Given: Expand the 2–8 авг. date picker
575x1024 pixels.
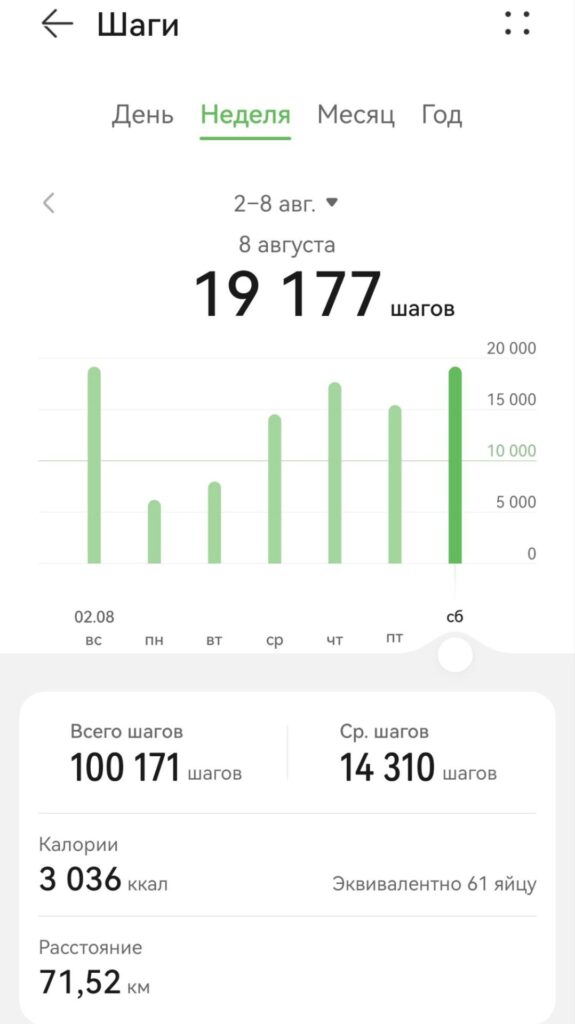Looking at the screenshot, I should 286,204.
